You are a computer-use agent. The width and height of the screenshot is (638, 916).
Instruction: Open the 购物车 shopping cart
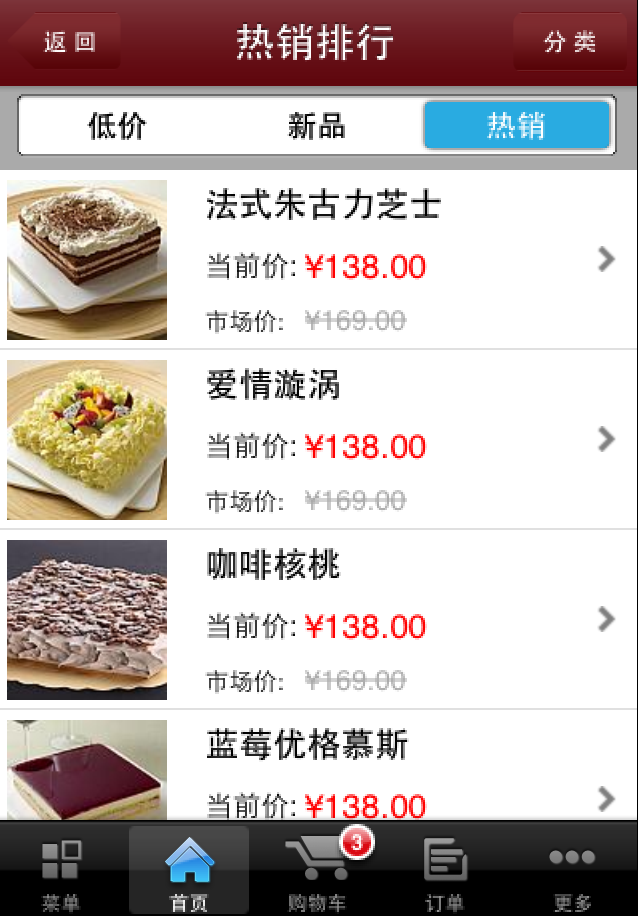(x=317, y=872)
